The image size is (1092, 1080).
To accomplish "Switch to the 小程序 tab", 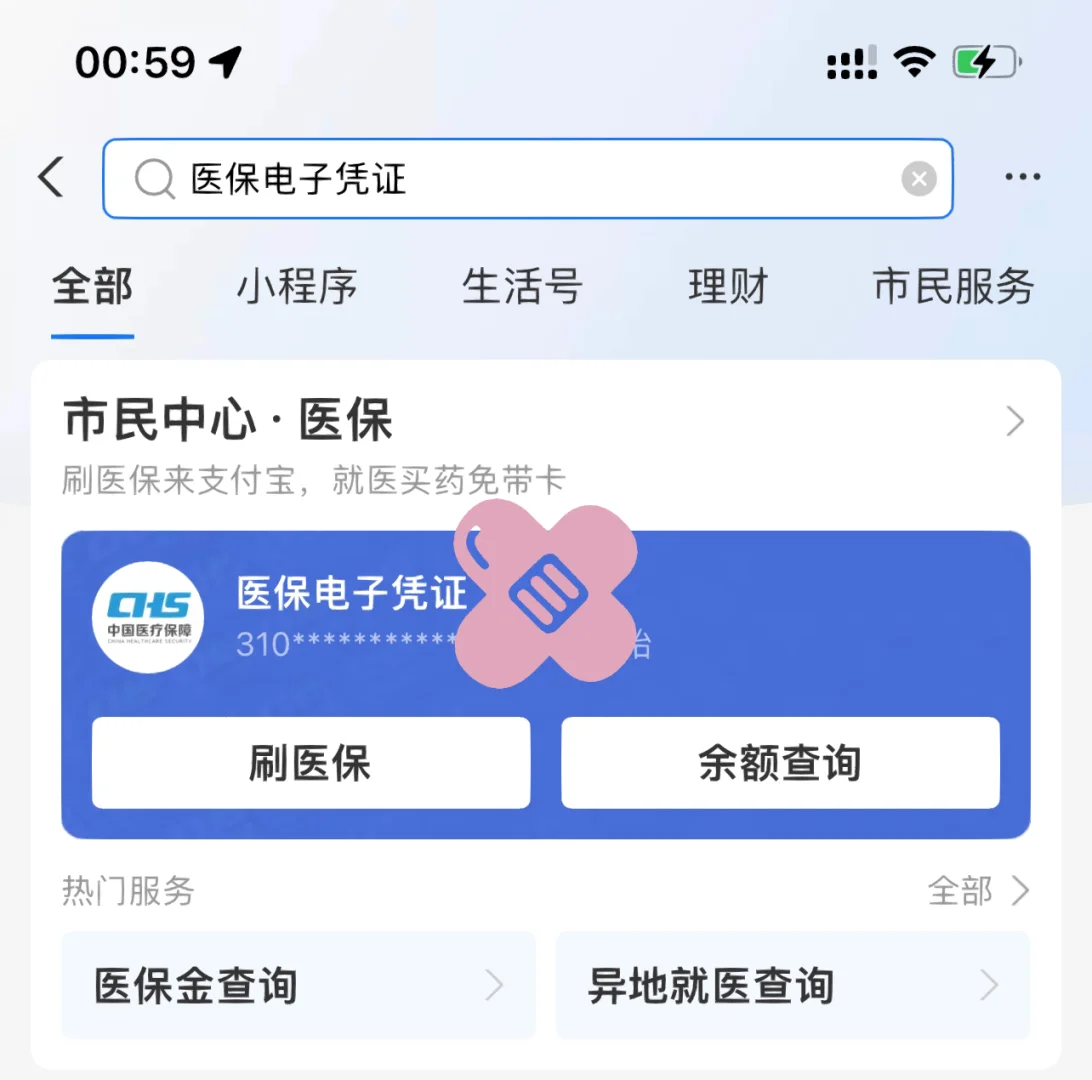I will click(296, 288).
